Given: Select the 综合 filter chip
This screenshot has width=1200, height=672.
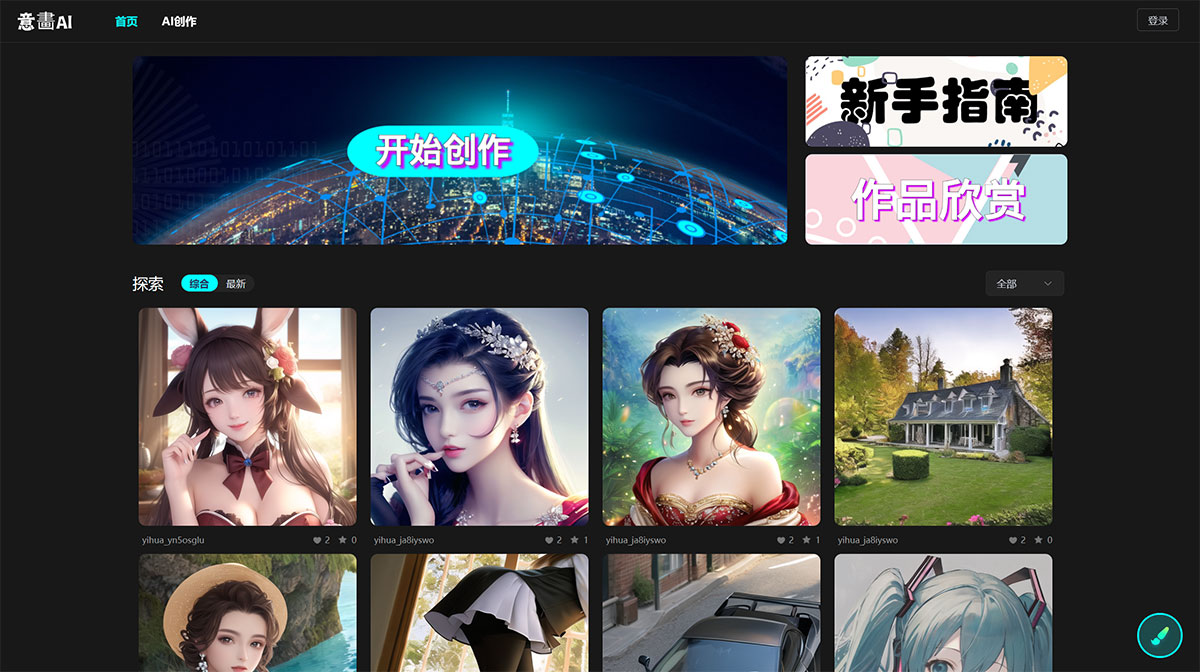Looking at the screenshot, I should coord(199,284).
